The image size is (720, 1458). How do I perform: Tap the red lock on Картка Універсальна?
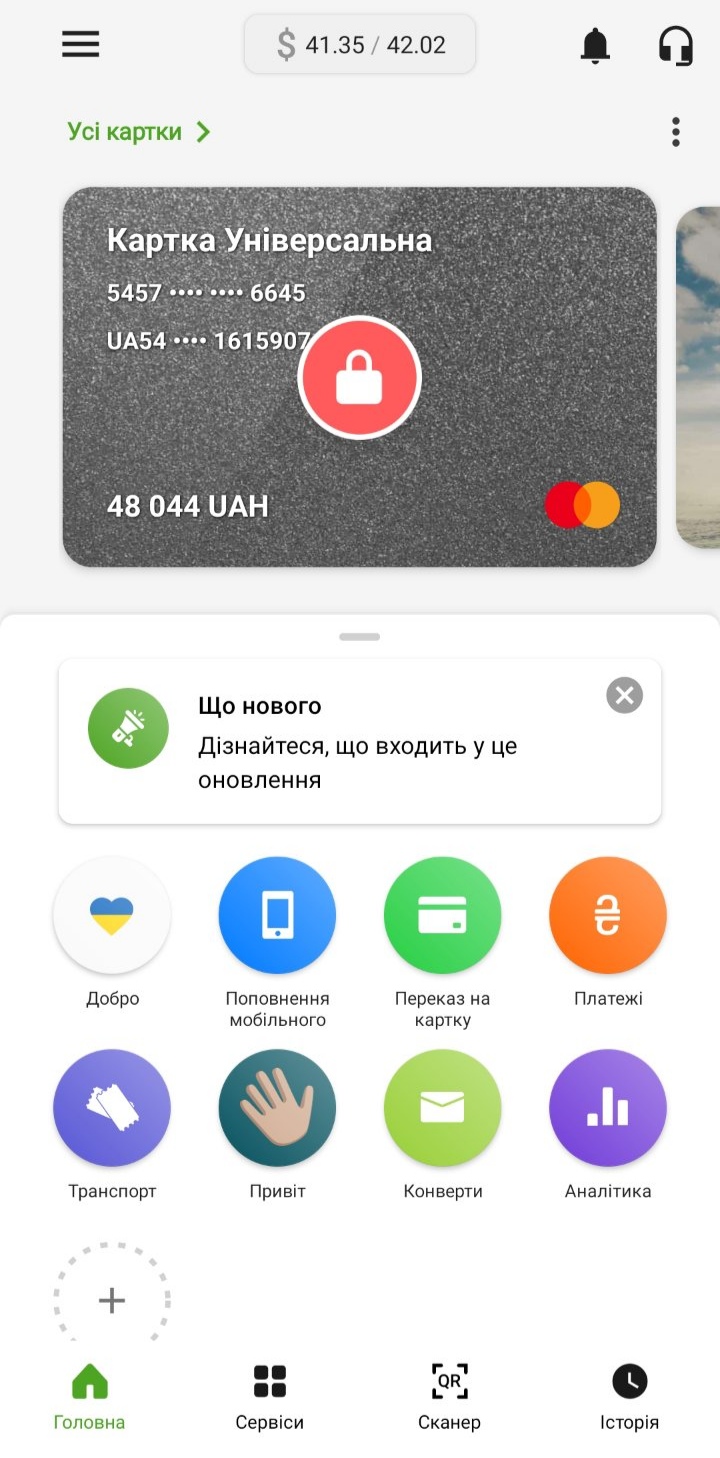359,378
